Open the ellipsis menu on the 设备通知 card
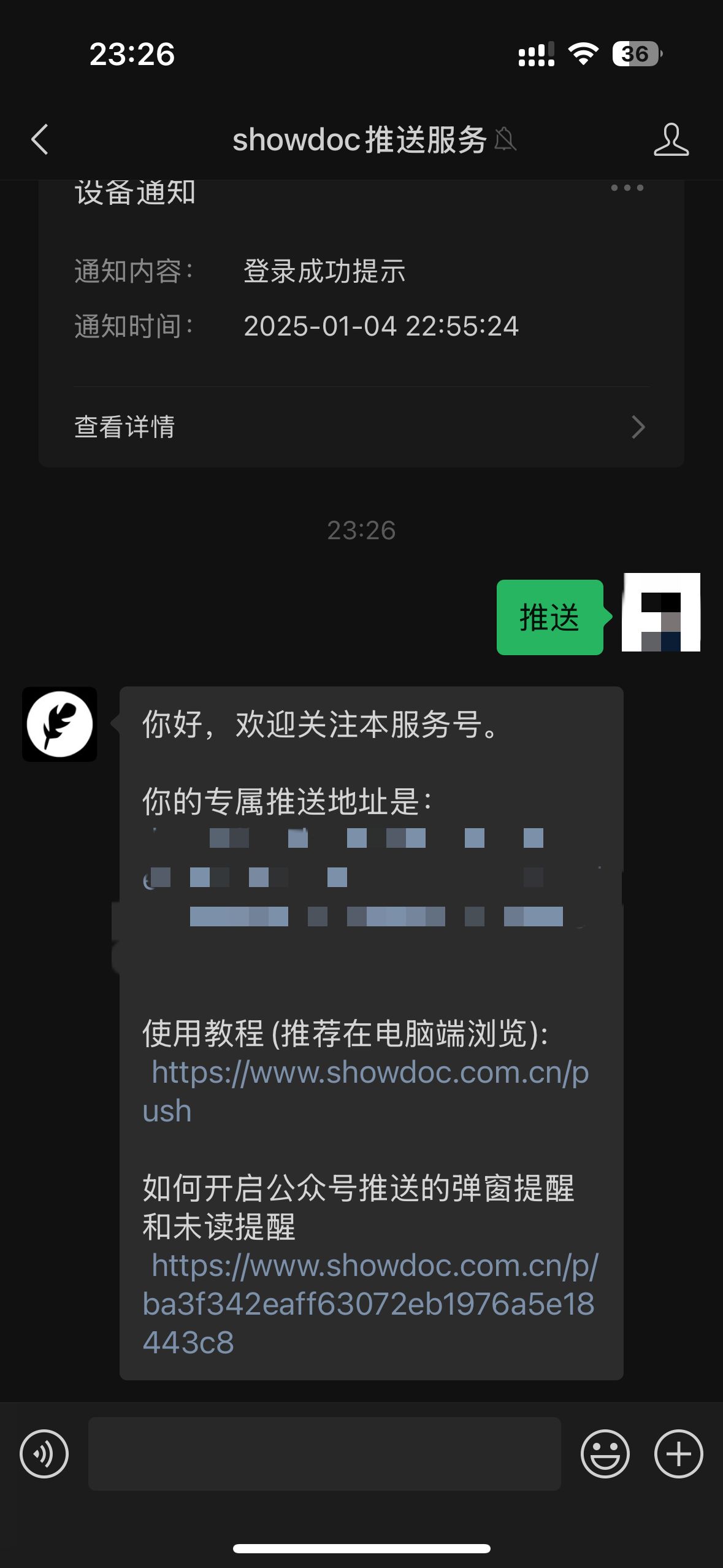This screenshot has width=723, height=1568. 628,188
